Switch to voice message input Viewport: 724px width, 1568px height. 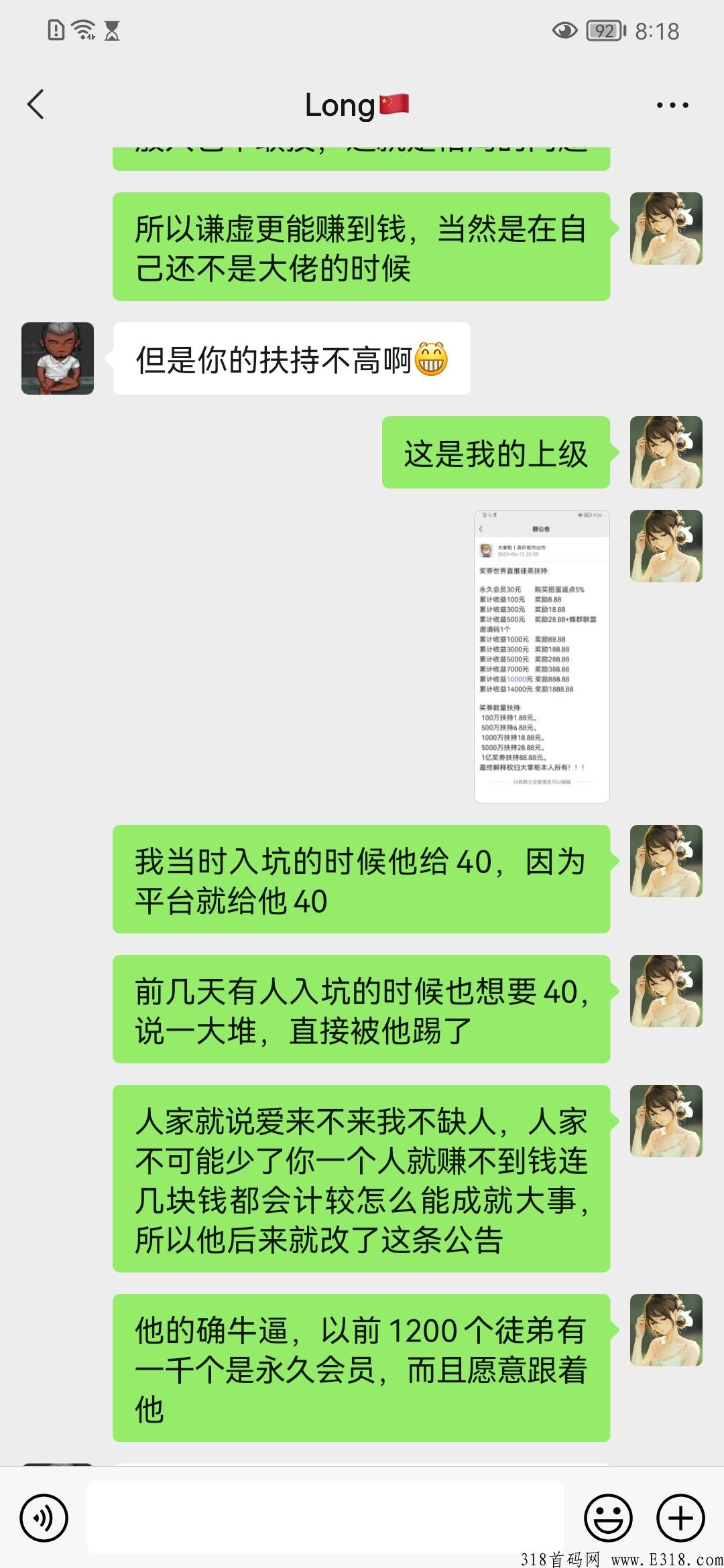coord(44,1518)
